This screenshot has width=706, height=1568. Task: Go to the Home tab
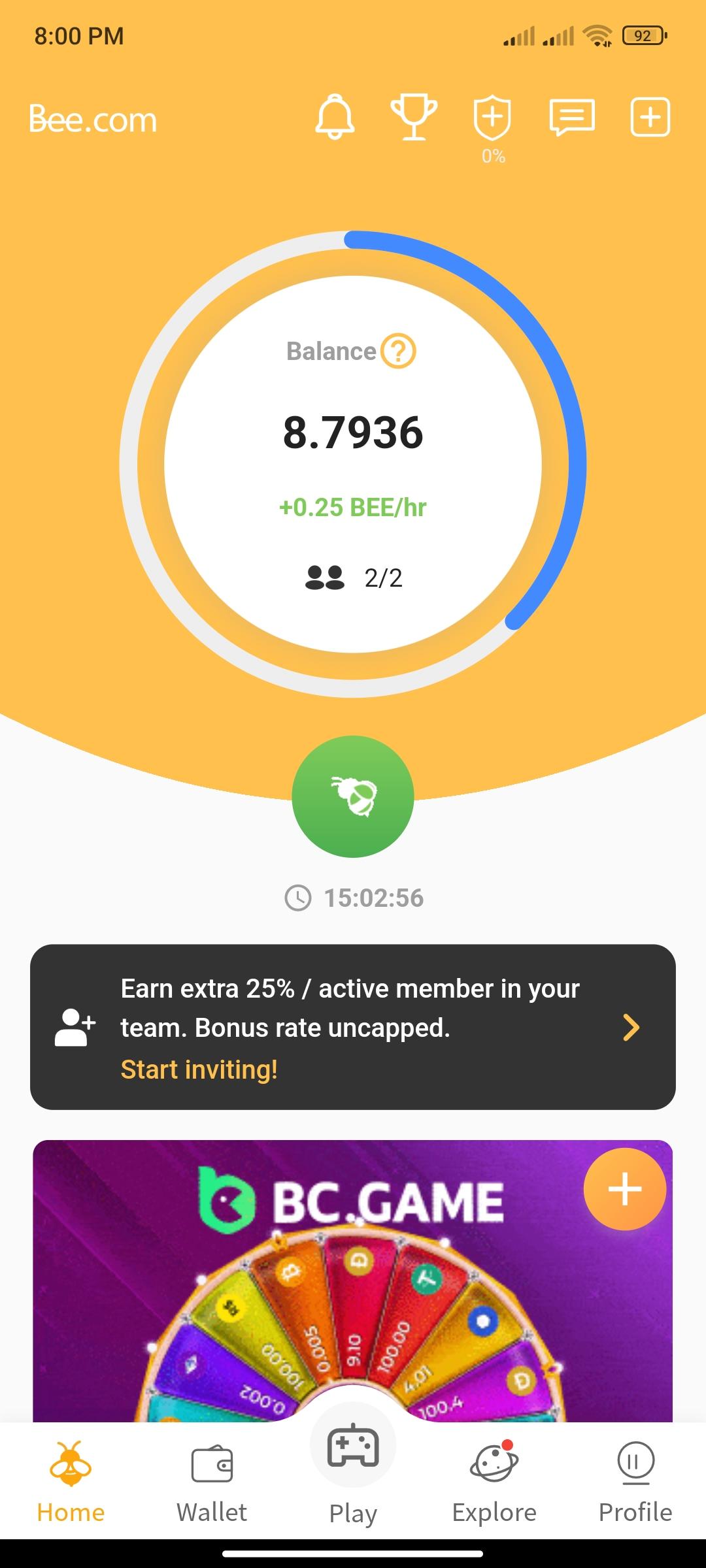tap(71, 1483)
